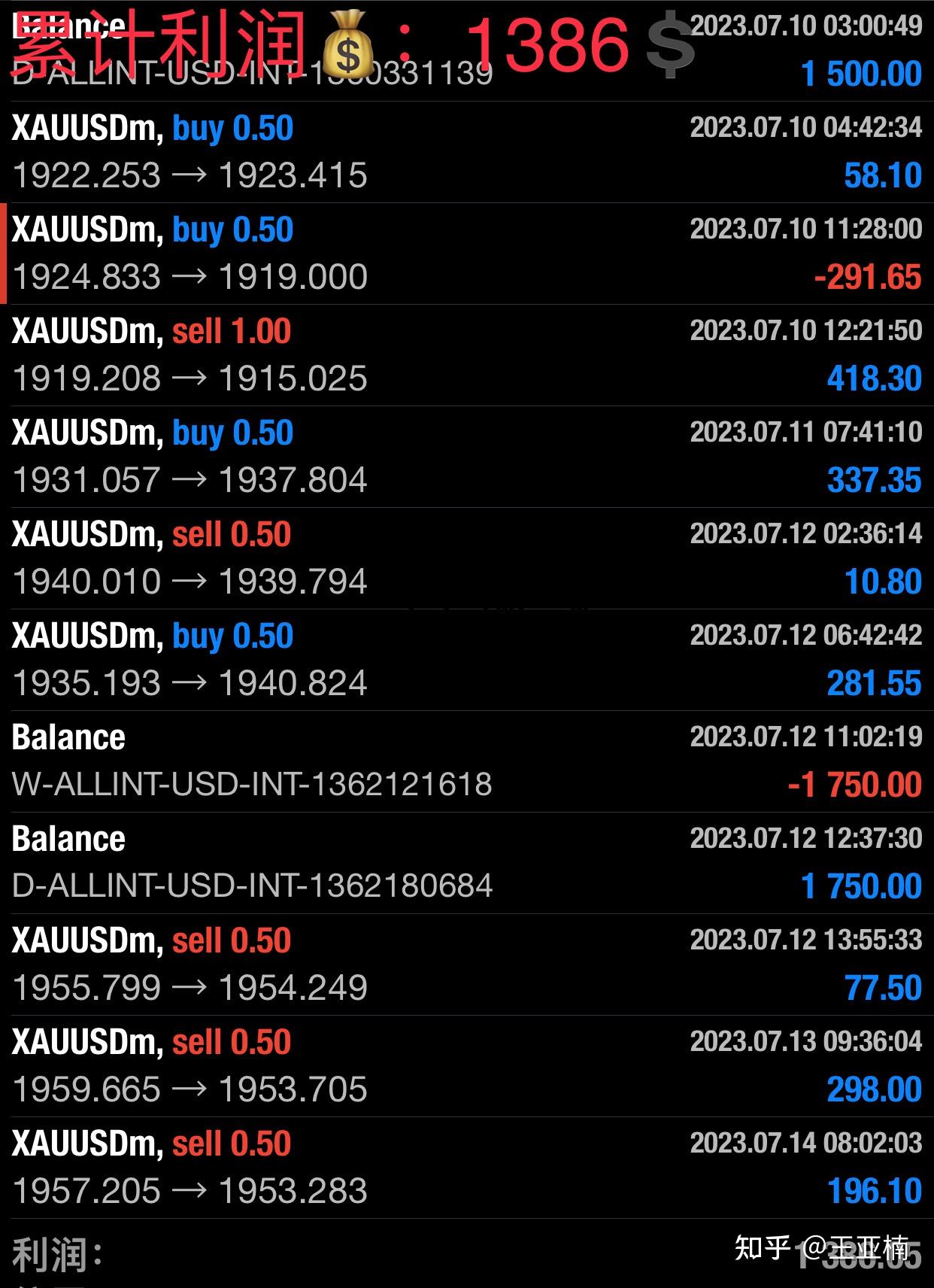Click the red marker bar beside the losing trade
The image size is (934, 1288).
coord(4,252)
